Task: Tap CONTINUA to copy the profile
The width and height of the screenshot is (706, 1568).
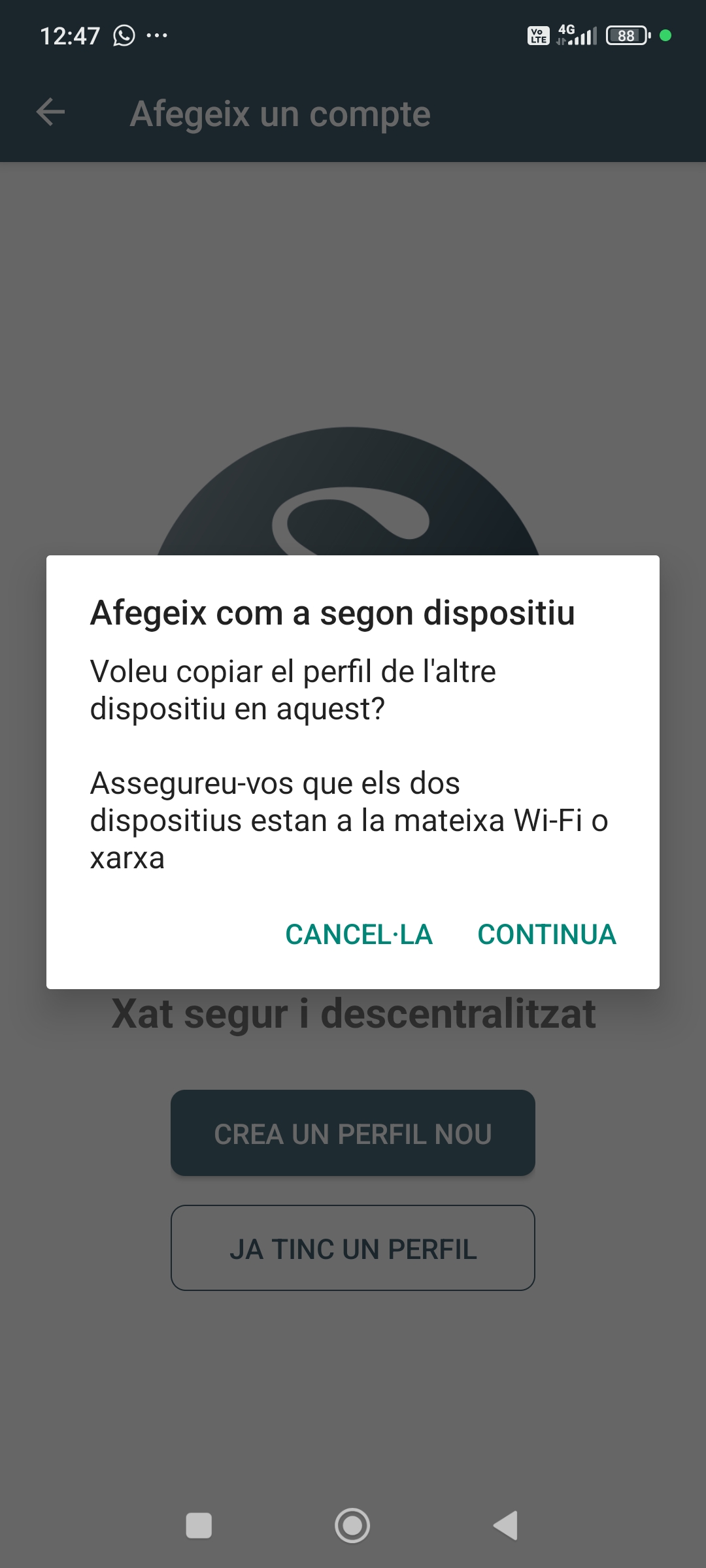Action: [547, 934]
